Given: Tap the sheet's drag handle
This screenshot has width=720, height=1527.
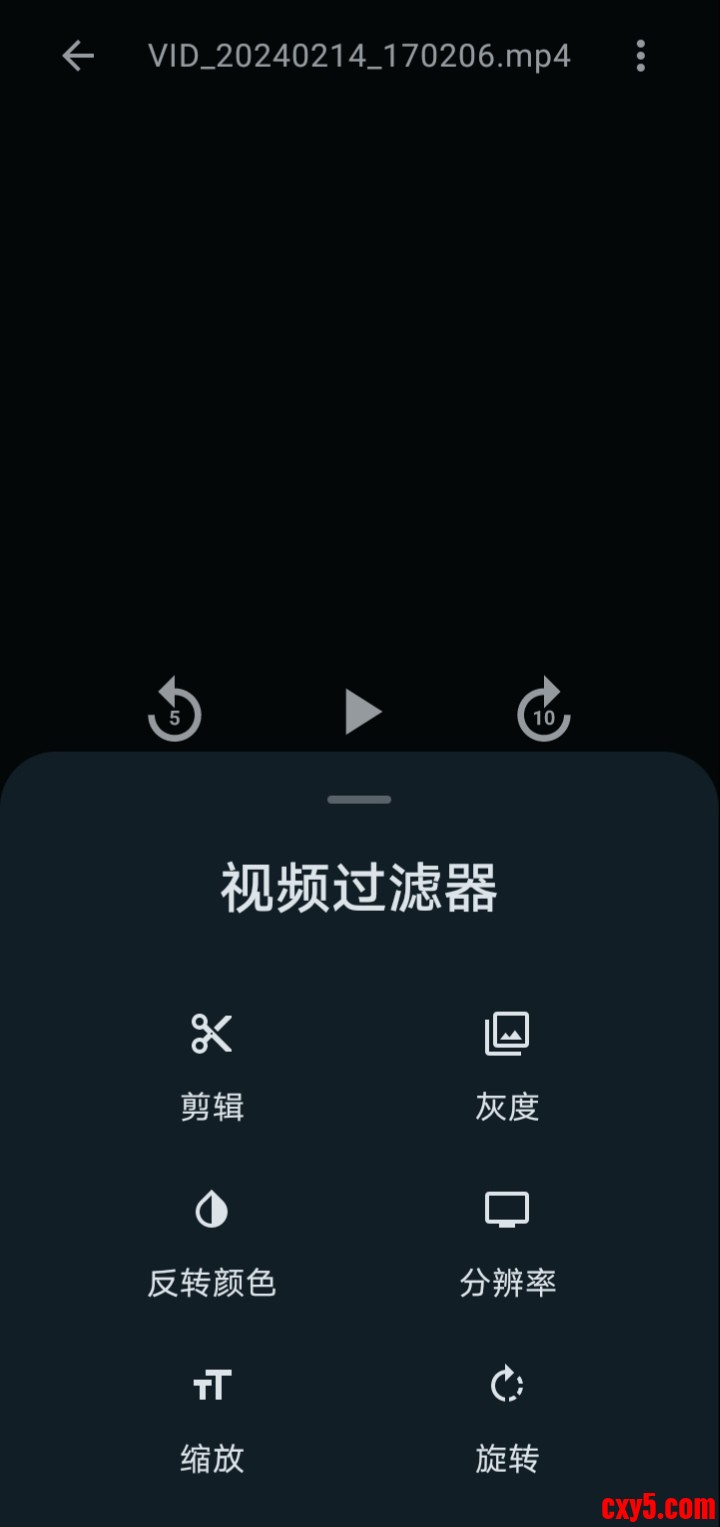Looking at the screenshot, I should click(x=359, y=799).
